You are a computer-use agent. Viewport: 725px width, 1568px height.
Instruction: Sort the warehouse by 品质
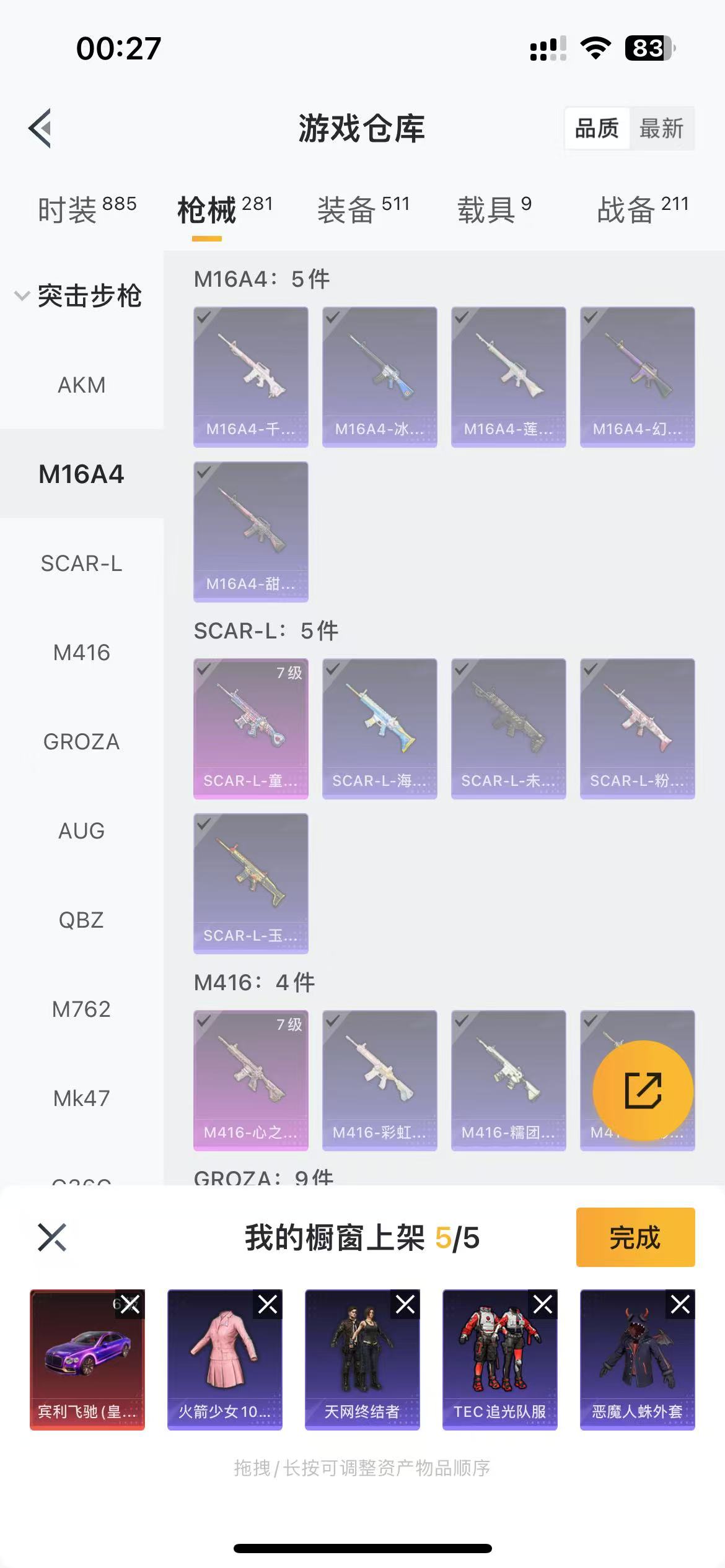pyautogui.click(x=597, y=129)
